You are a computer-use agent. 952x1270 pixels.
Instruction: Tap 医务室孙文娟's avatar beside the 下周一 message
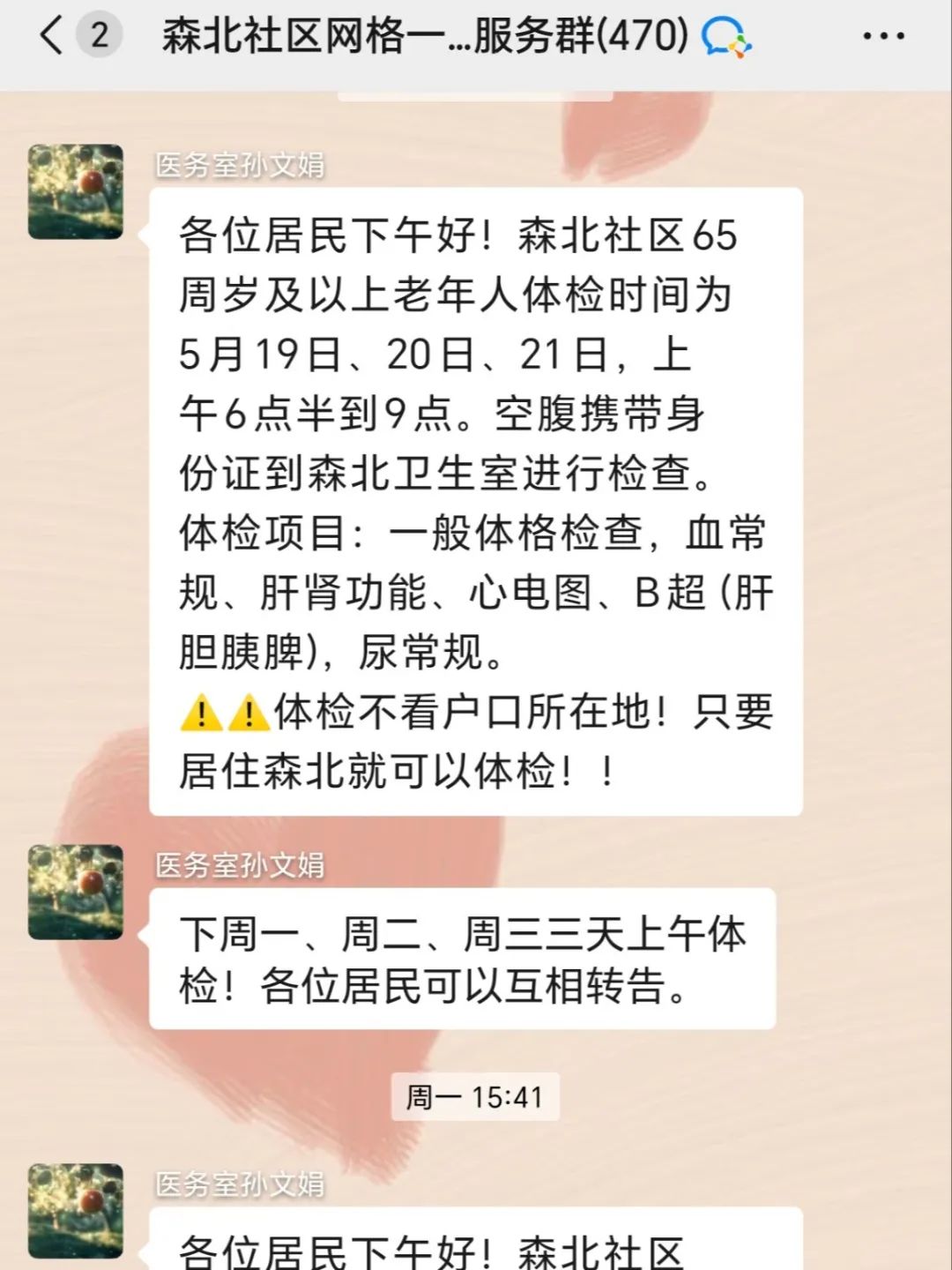tap(76, 893)
